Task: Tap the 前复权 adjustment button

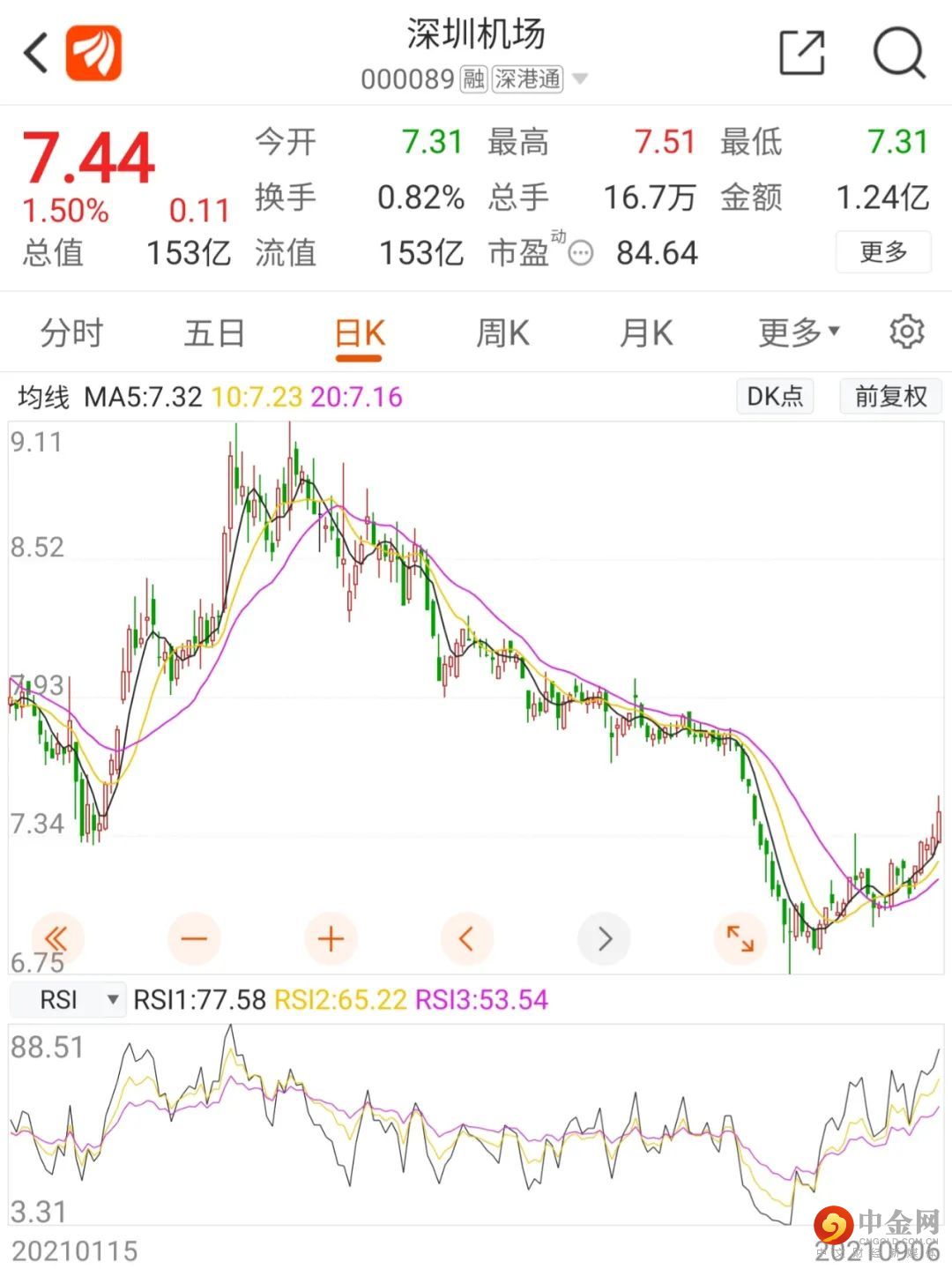Action: (x=891, y=396)
